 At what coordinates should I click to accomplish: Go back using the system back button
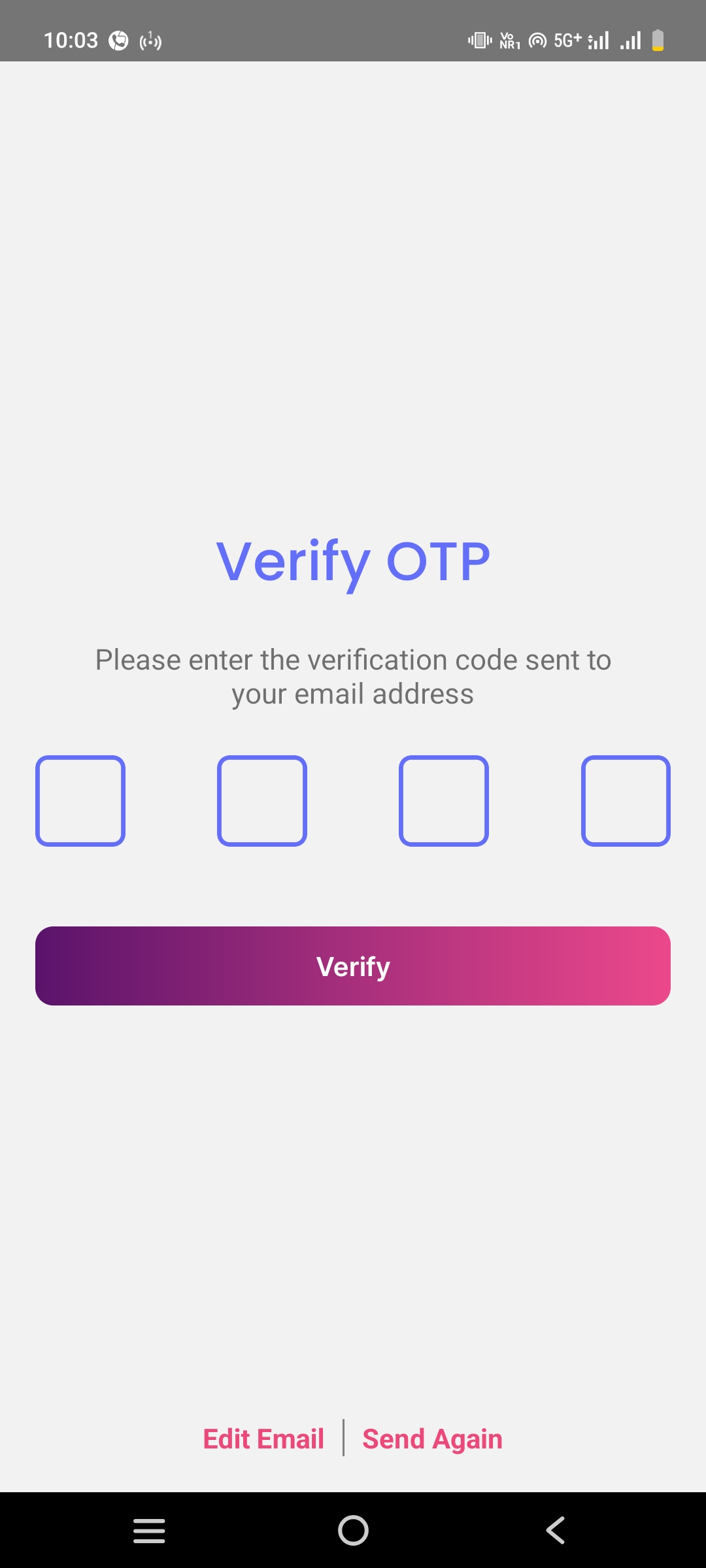coord(556,1530)
